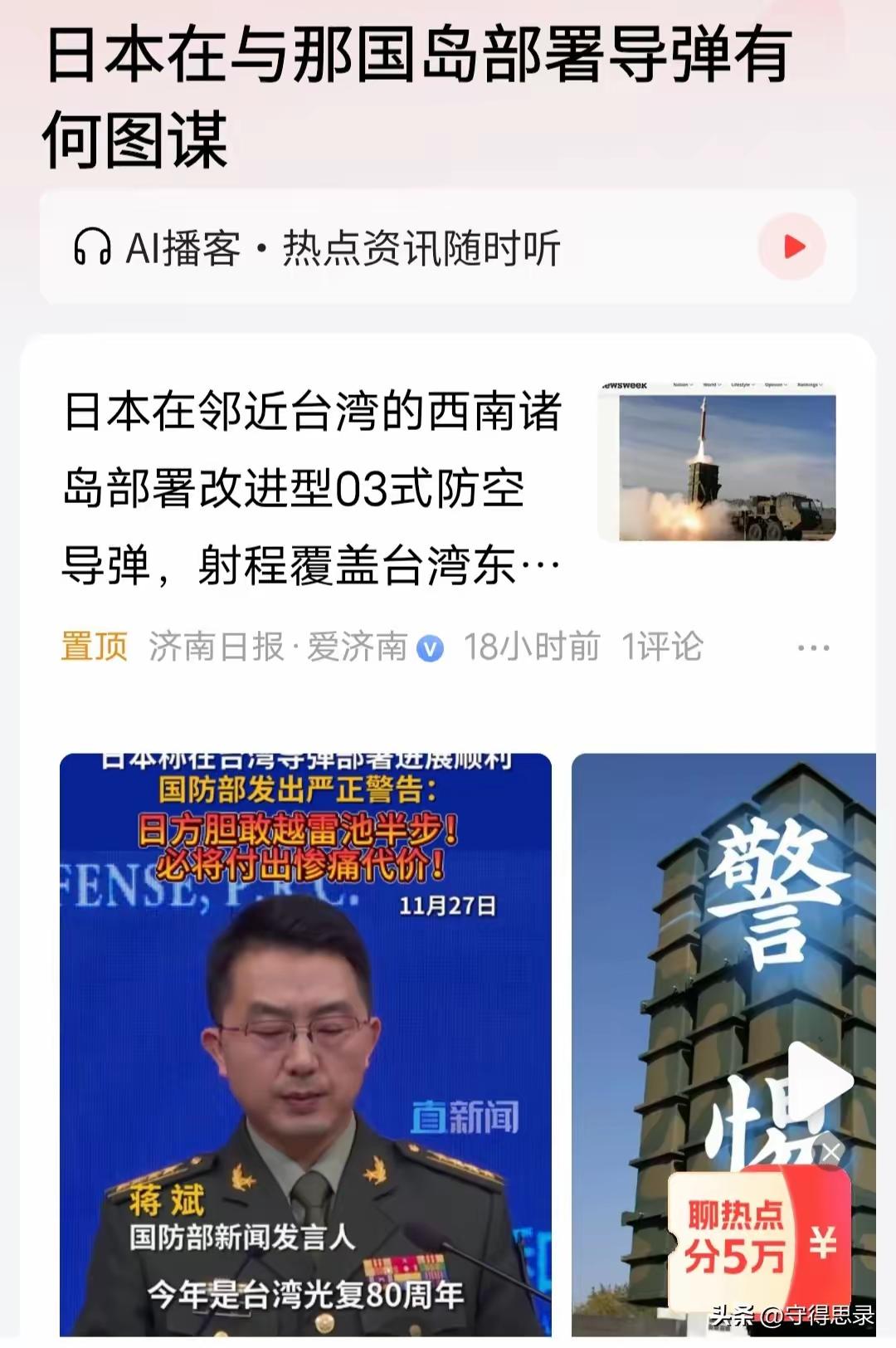Open overflow menu on 济南日报 article
This screenshot has width=896, height=1348.
812,647
